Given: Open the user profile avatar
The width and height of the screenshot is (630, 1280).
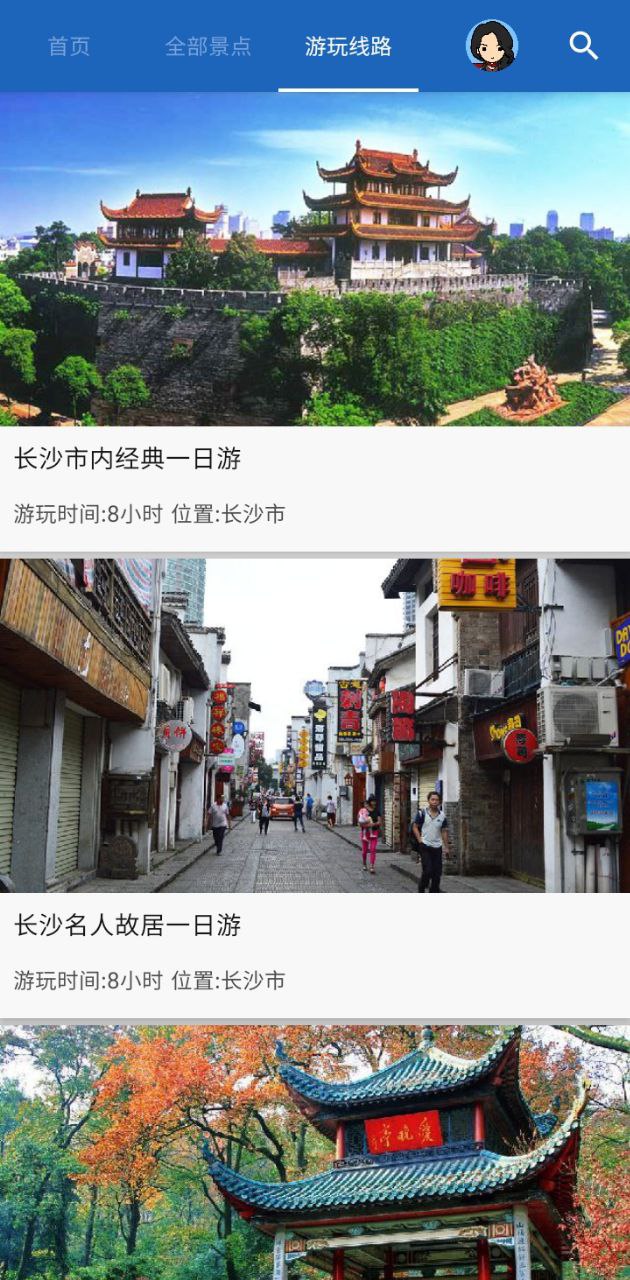Looking at the screenshot, I should click(492, 46).
